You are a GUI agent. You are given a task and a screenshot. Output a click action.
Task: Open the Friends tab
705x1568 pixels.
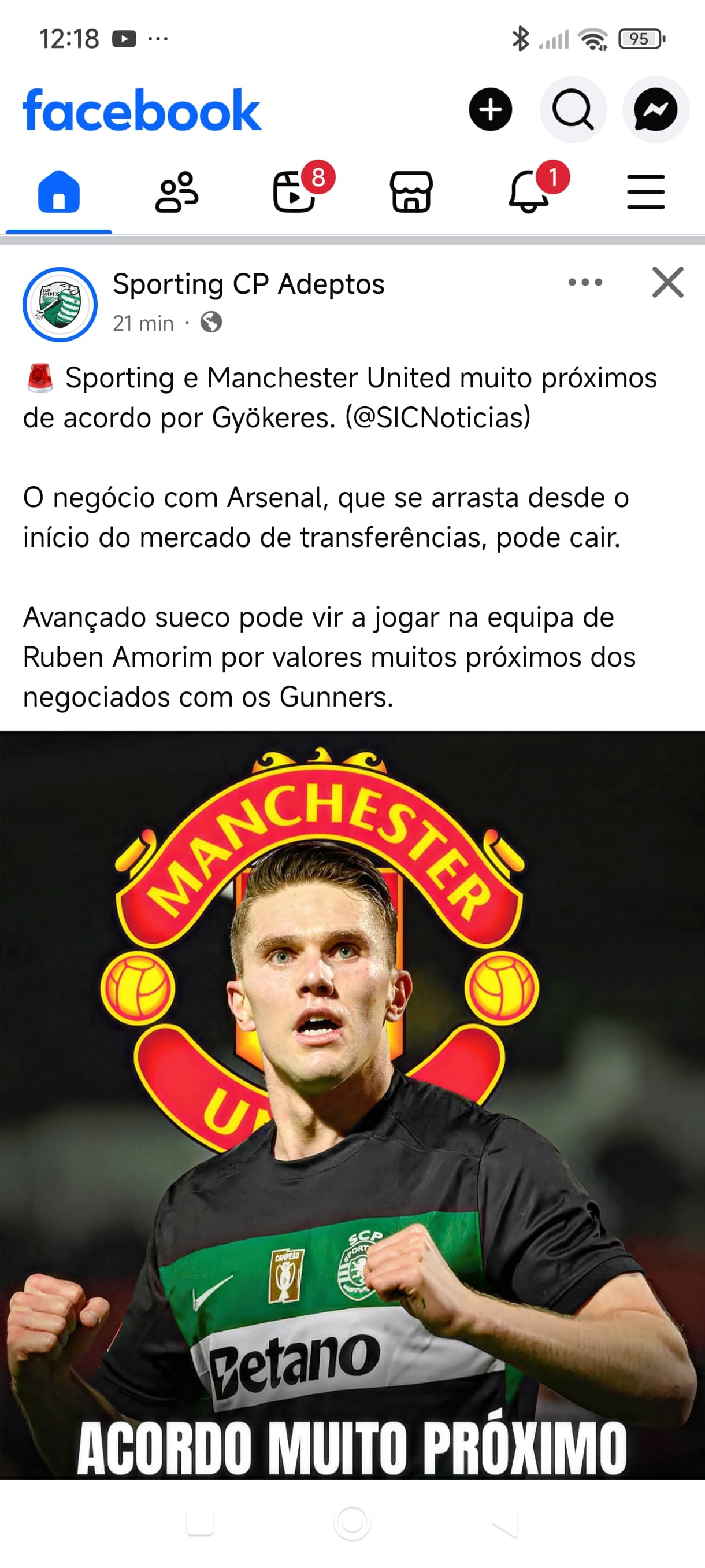[176, 193]
